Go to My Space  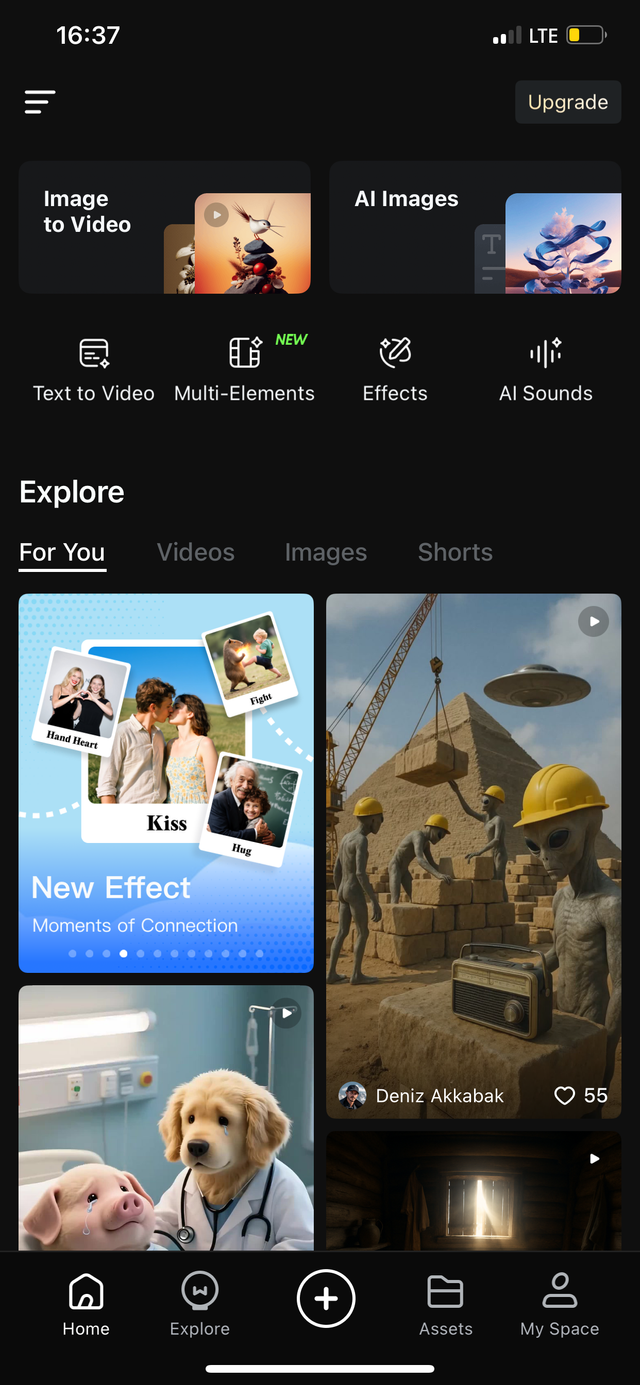point(560,1306)
